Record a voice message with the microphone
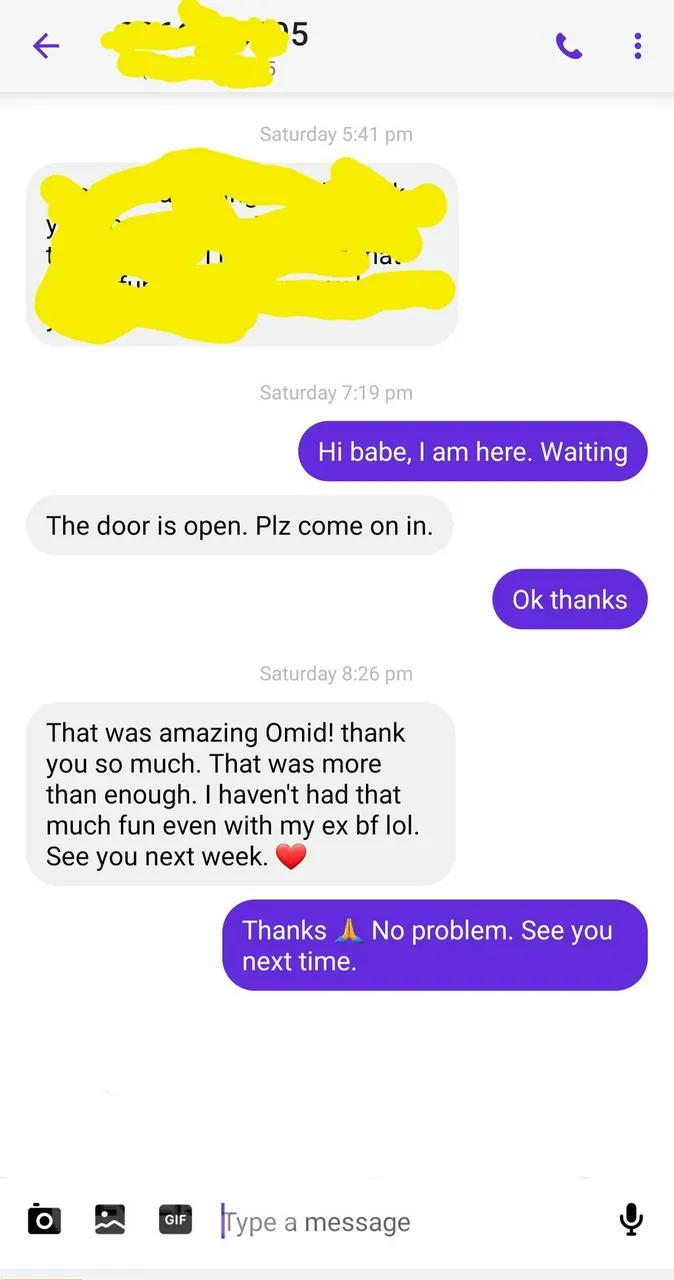 (631, 1220)
